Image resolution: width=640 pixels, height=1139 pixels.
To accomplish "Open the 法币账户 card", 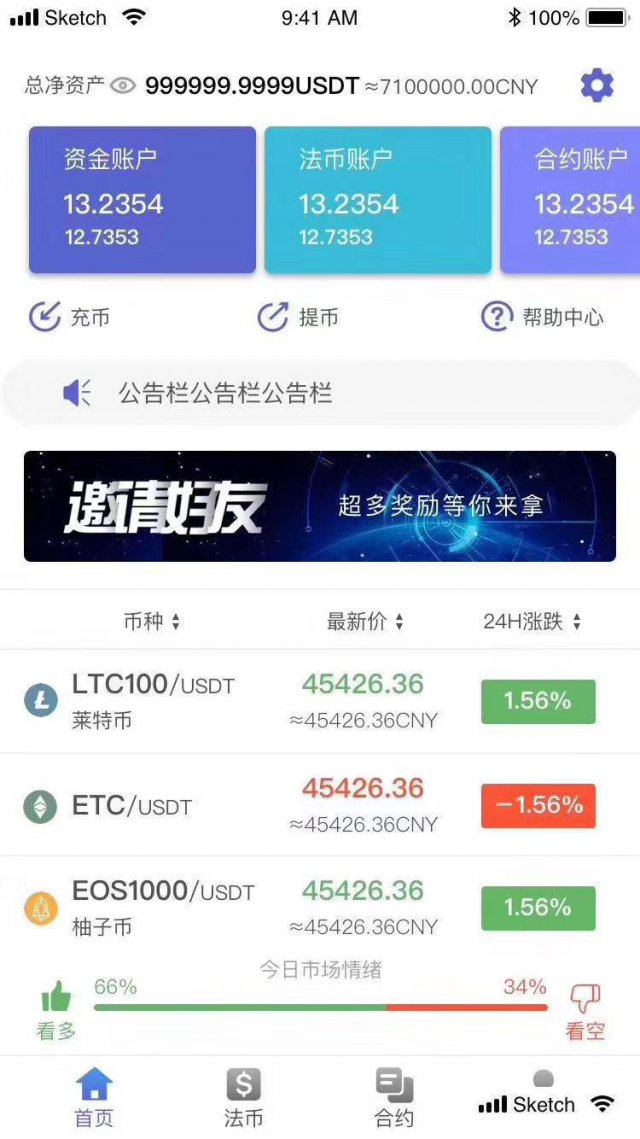I will click(377, 200).
